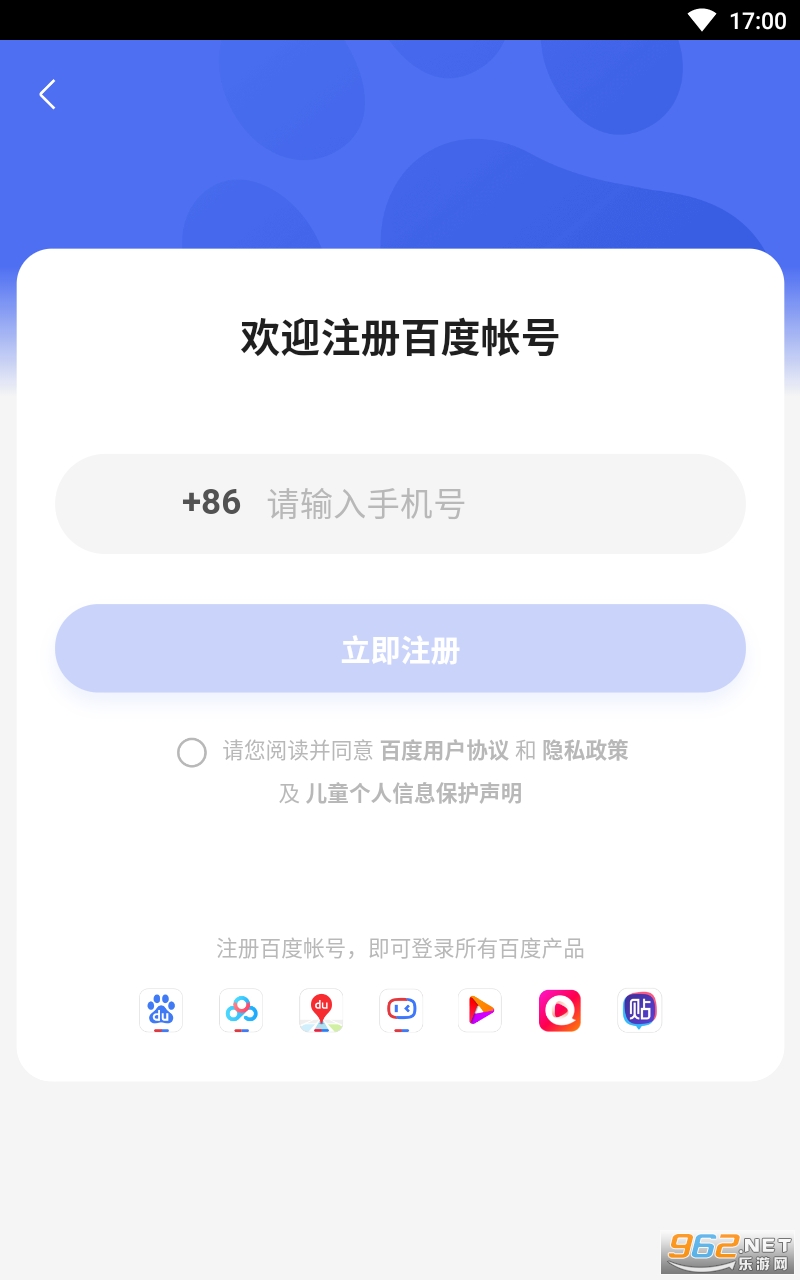Image resolution: width=800 pixels, height=1280 pixels.
Task: Check the agreement consent checkbox
Action: (192, 752)
